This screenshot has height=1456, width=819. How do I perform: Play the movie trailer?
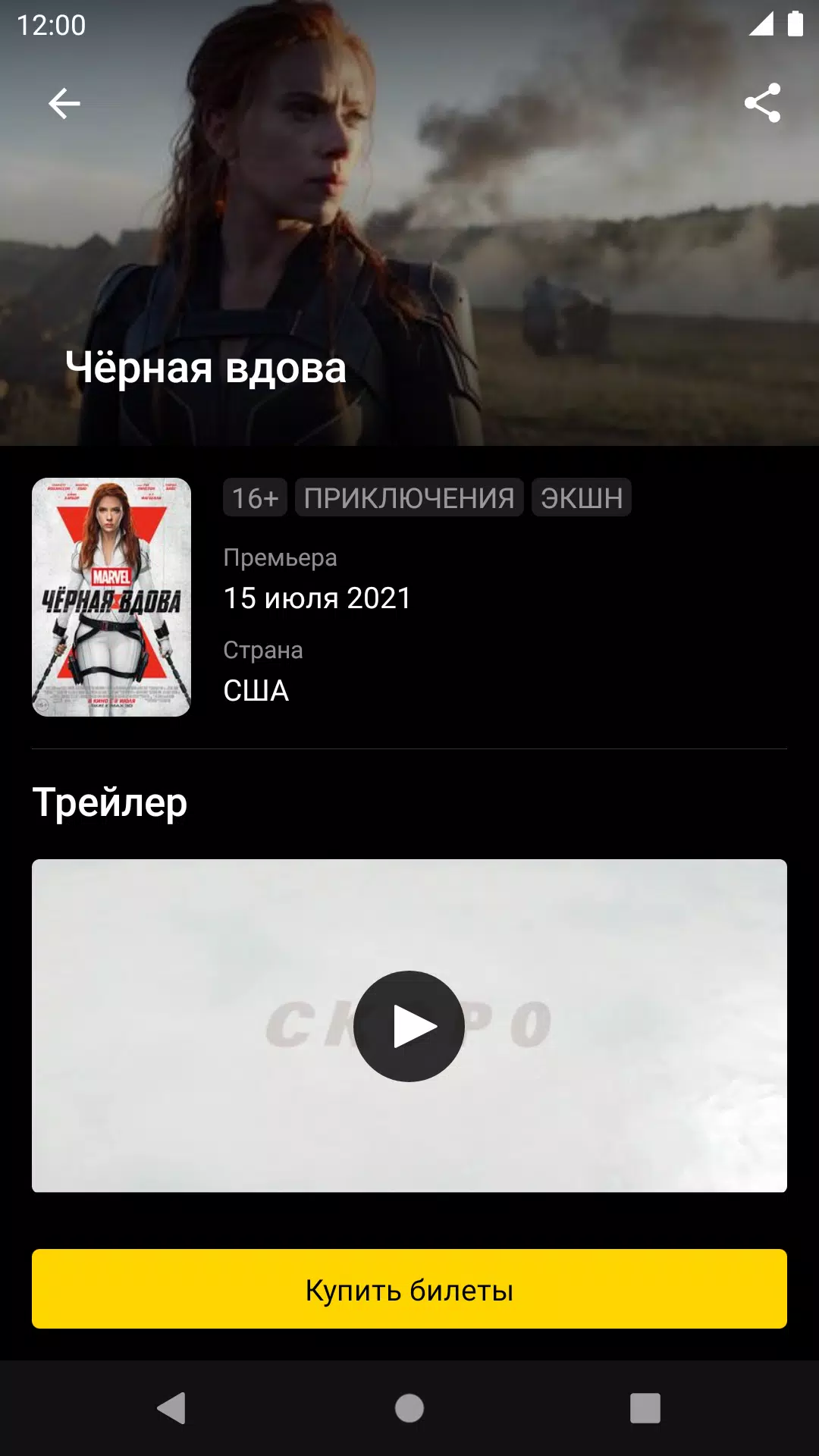(409, 1026)
